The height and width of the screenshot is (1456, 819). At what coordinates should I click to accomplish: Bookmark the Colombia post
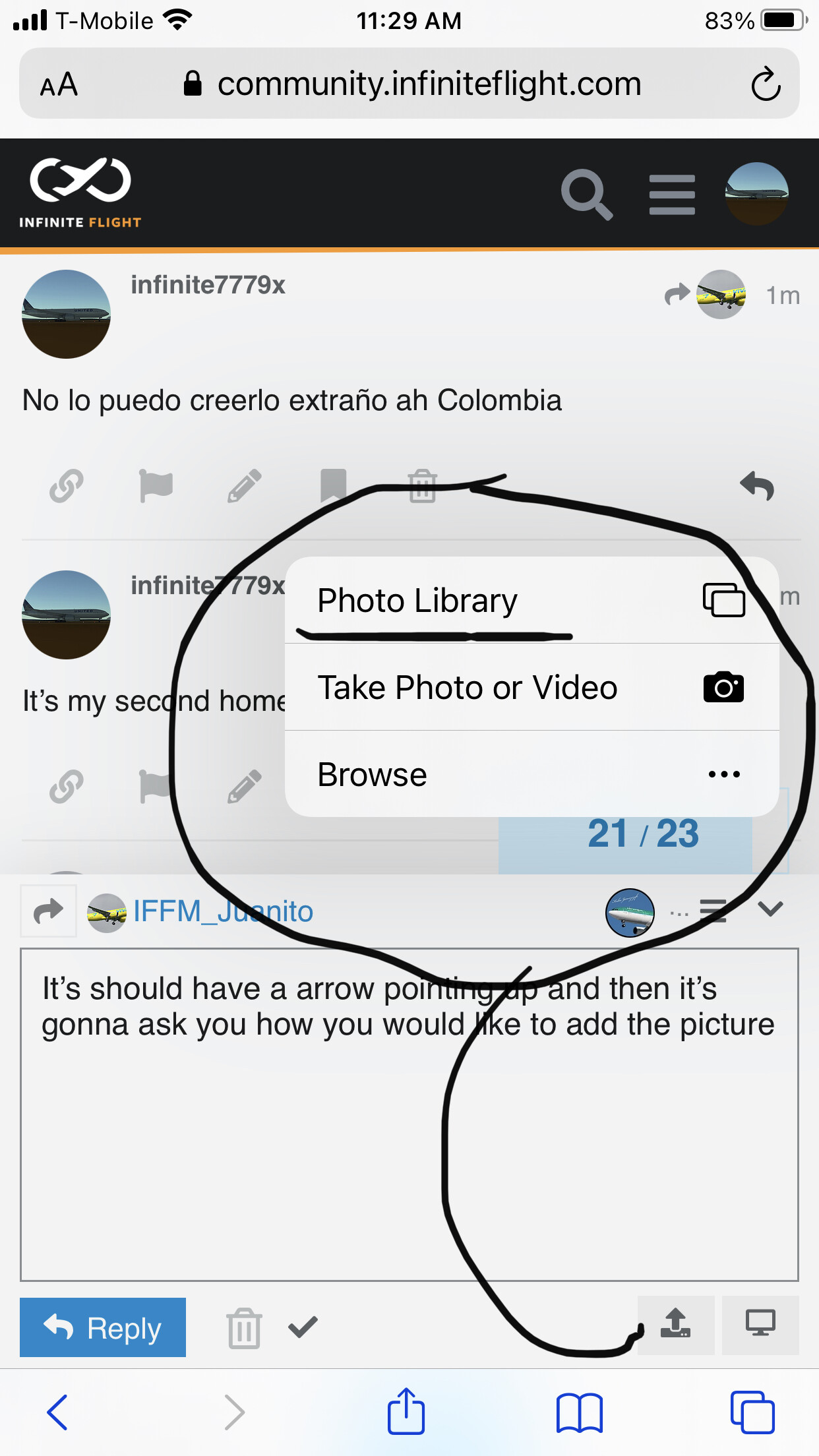click(333, 487)
